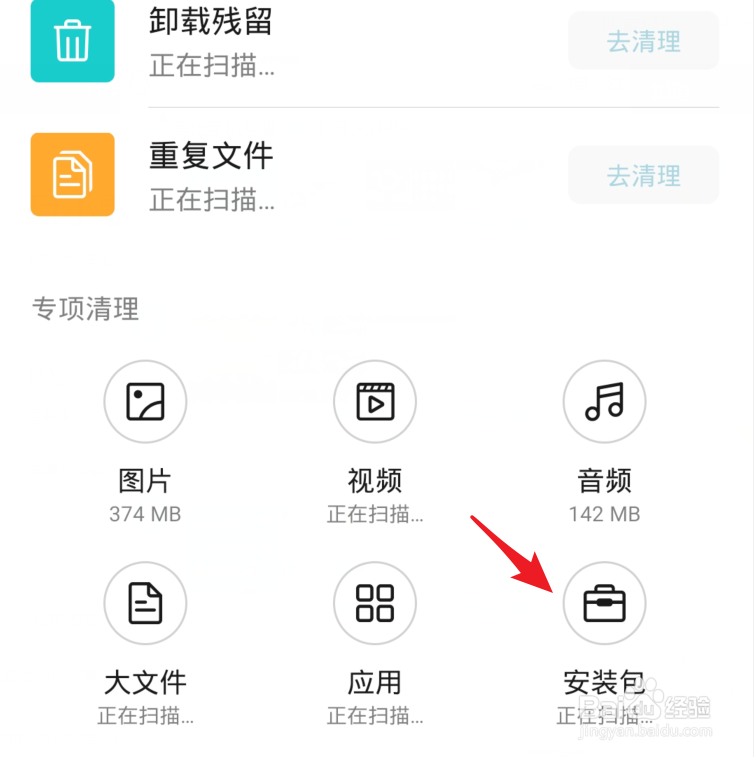This screenshot has height=757, width=754.
Task: Open the 重复文件 duplicate files entry
Action: pos(211,156)
